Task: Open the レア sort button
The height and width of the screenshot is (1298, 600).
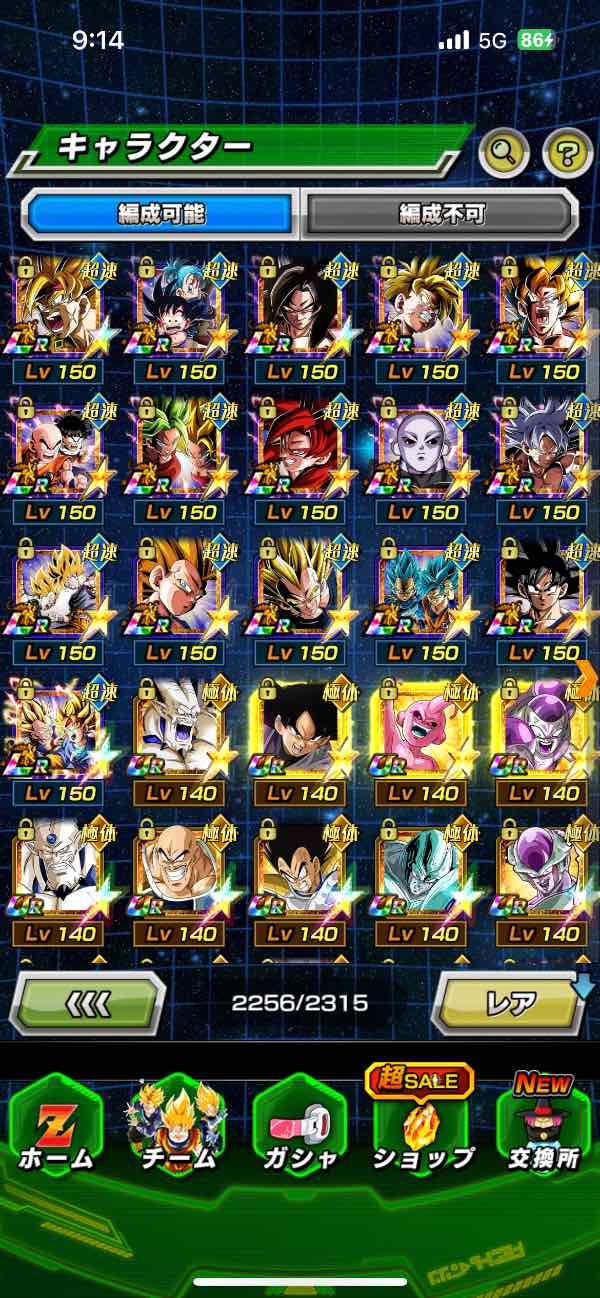Action: pyautogui.click(x=508, y=1001)
